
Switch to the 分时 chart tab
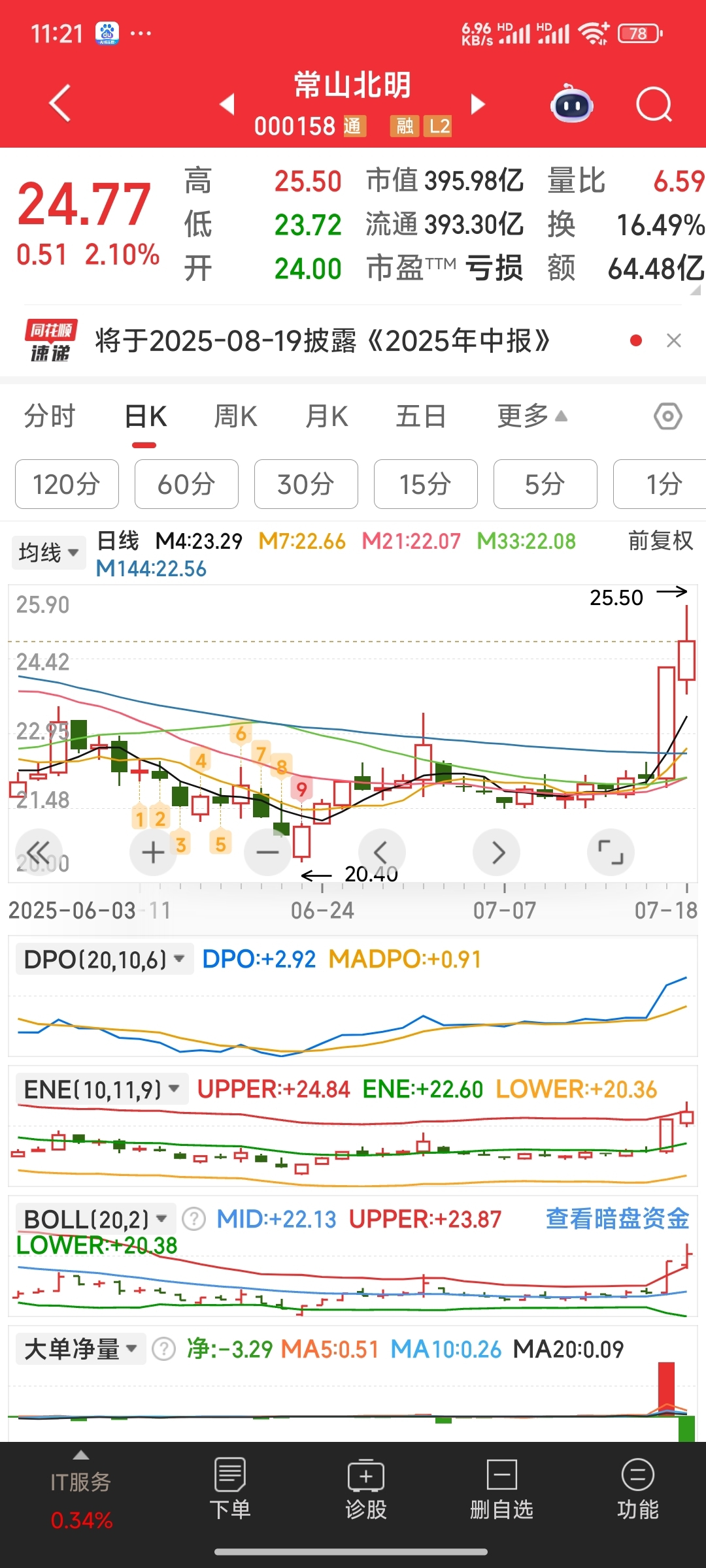pyautogui.click(x=50, y=417)
